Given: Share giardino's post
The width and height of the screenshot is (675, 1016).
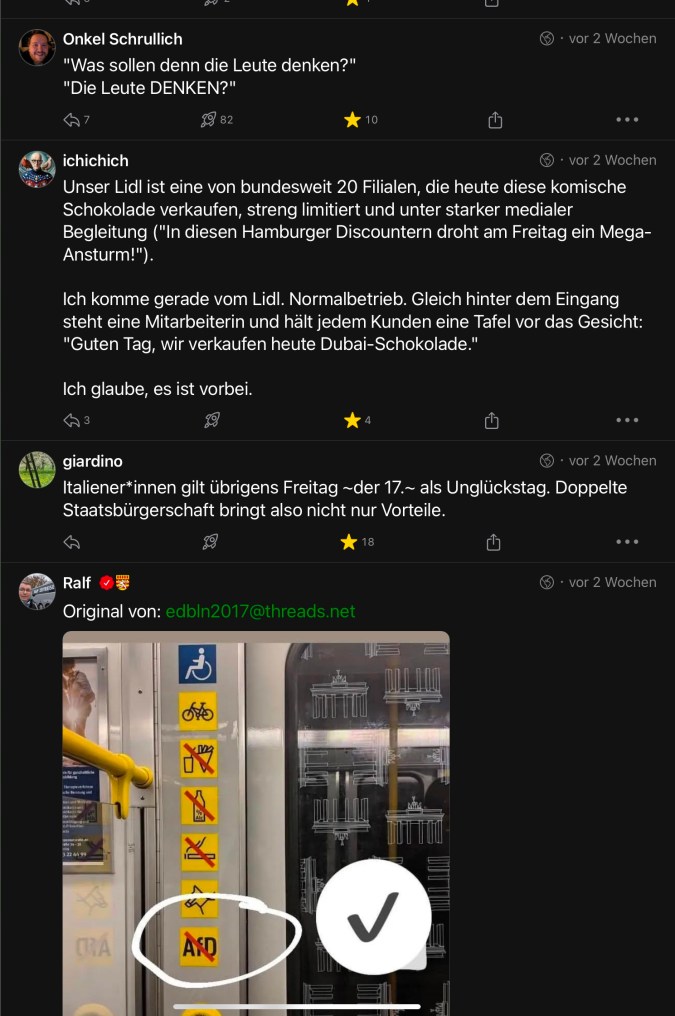Looking at the screenshot, I should [x=493, y=542].
